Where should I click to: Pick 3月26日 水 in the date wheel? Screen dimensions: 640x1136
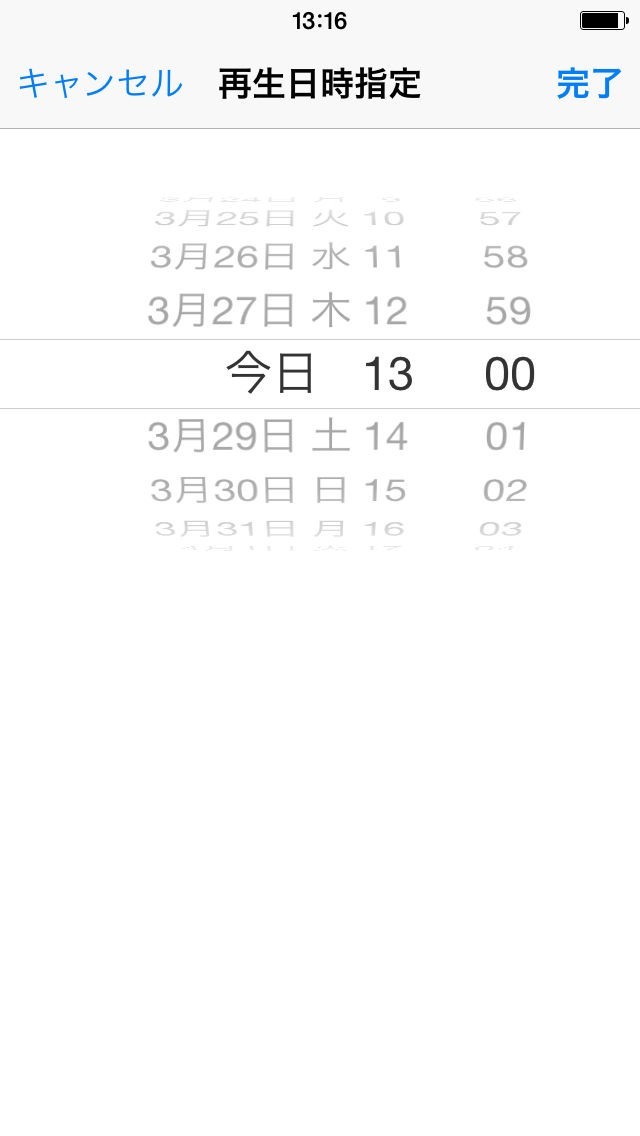coord(249,257)
